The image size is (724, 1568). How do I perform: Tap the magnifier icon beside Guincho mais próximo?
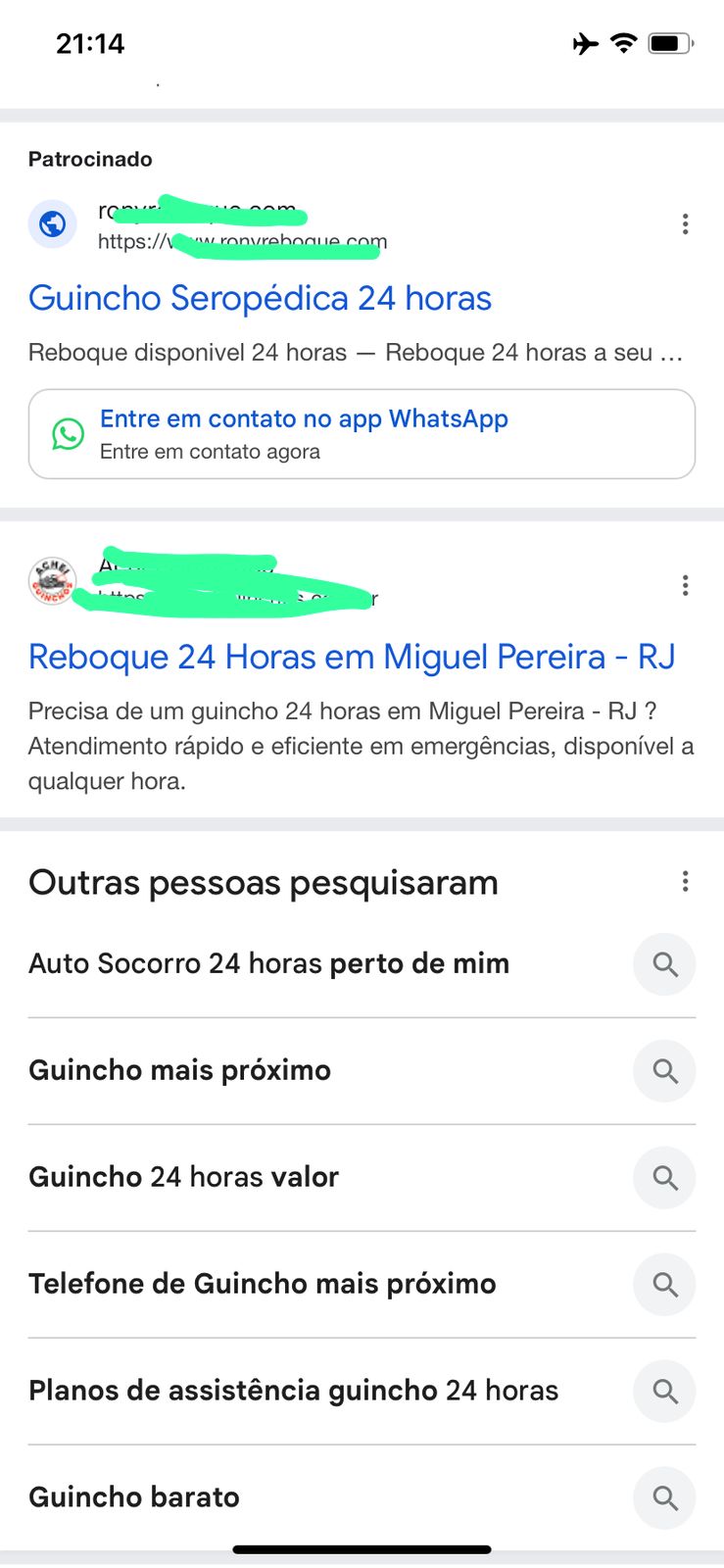point(664,1071)
